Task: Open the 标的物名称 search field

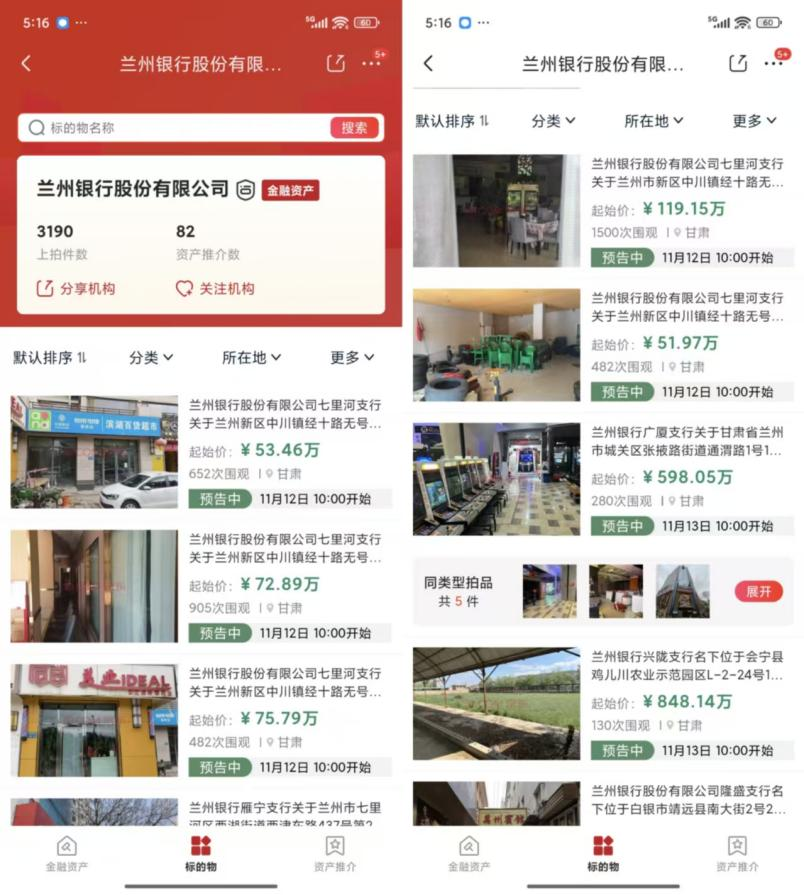Action: (180, 128)
